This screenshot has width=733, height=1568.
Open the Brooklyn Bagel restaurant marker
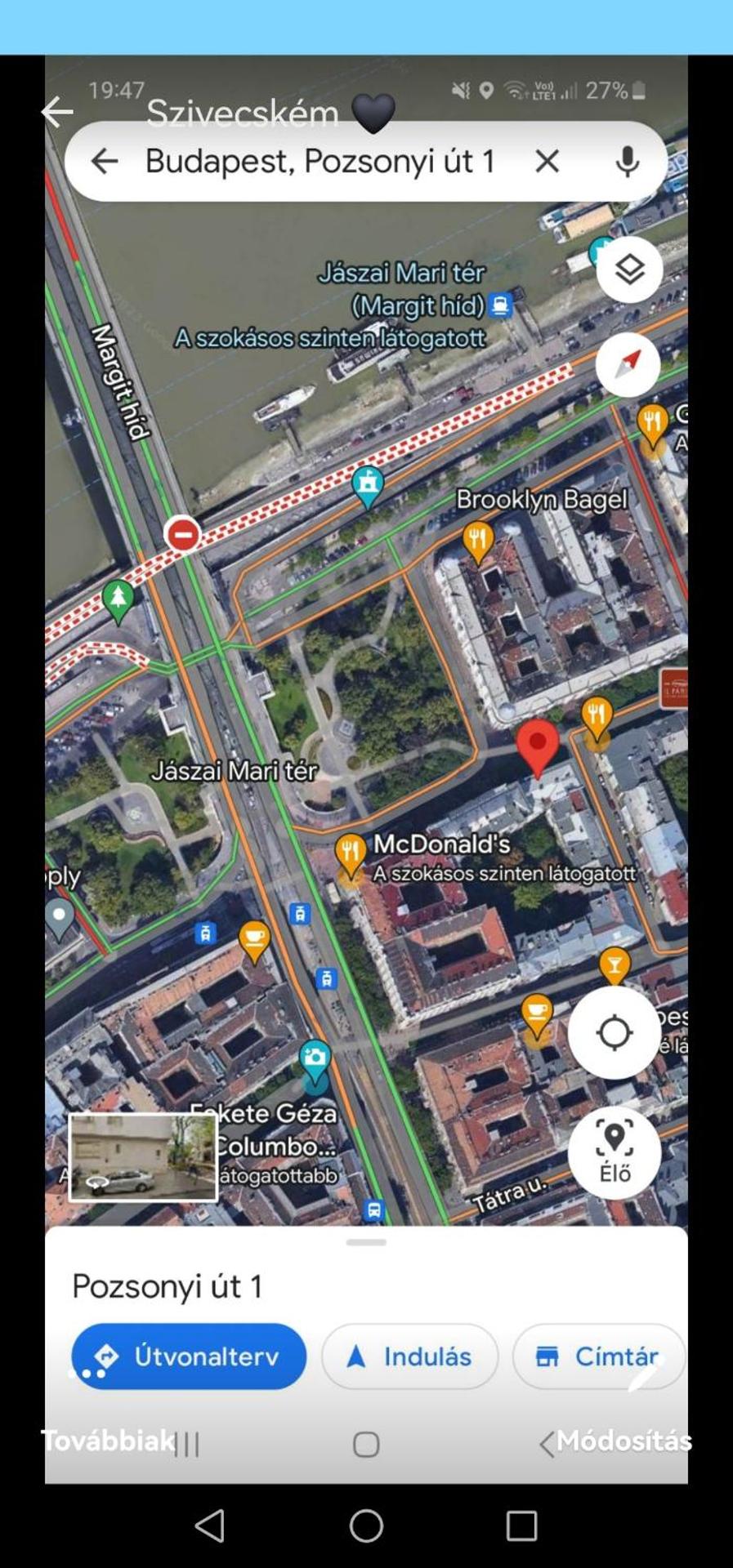pos(478,539)
